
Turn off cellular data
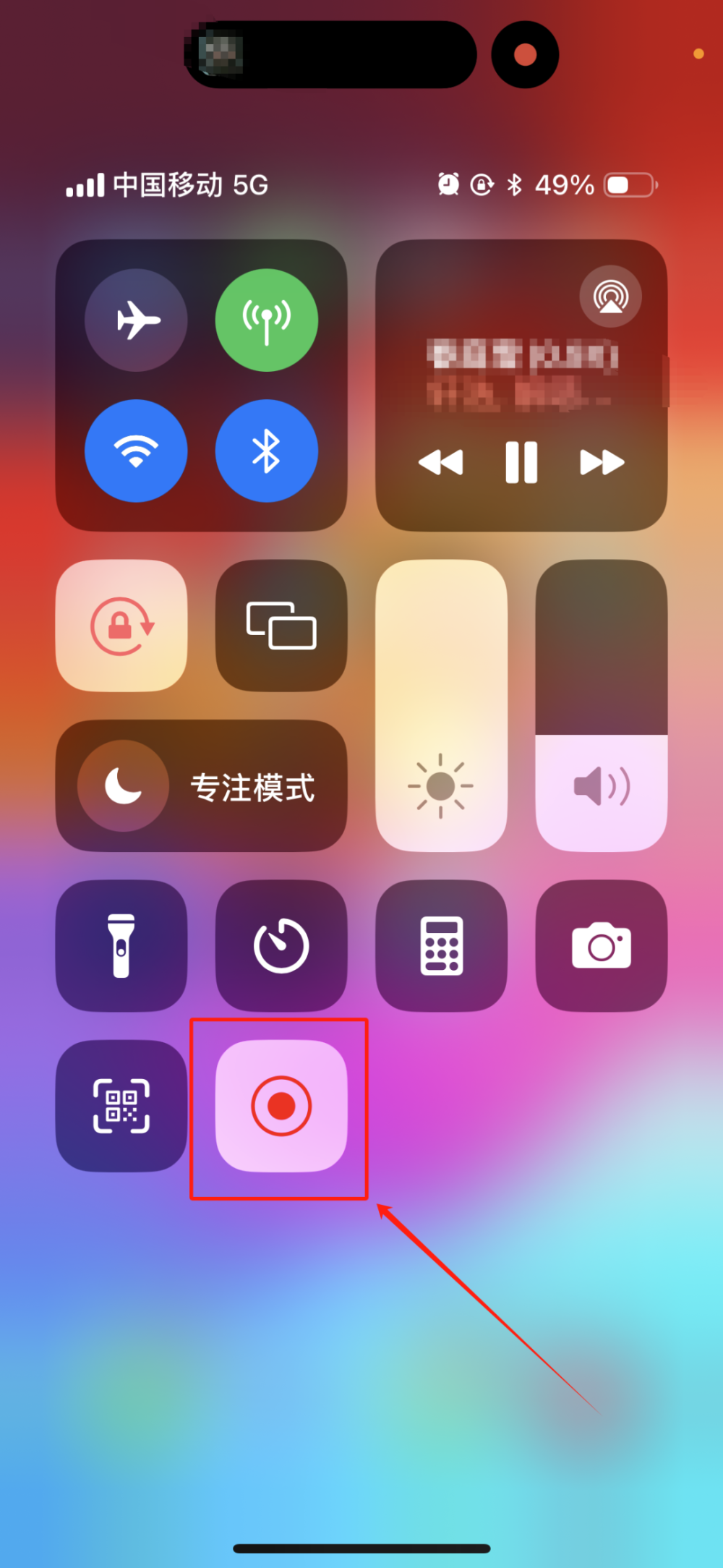tap(266, 320)
